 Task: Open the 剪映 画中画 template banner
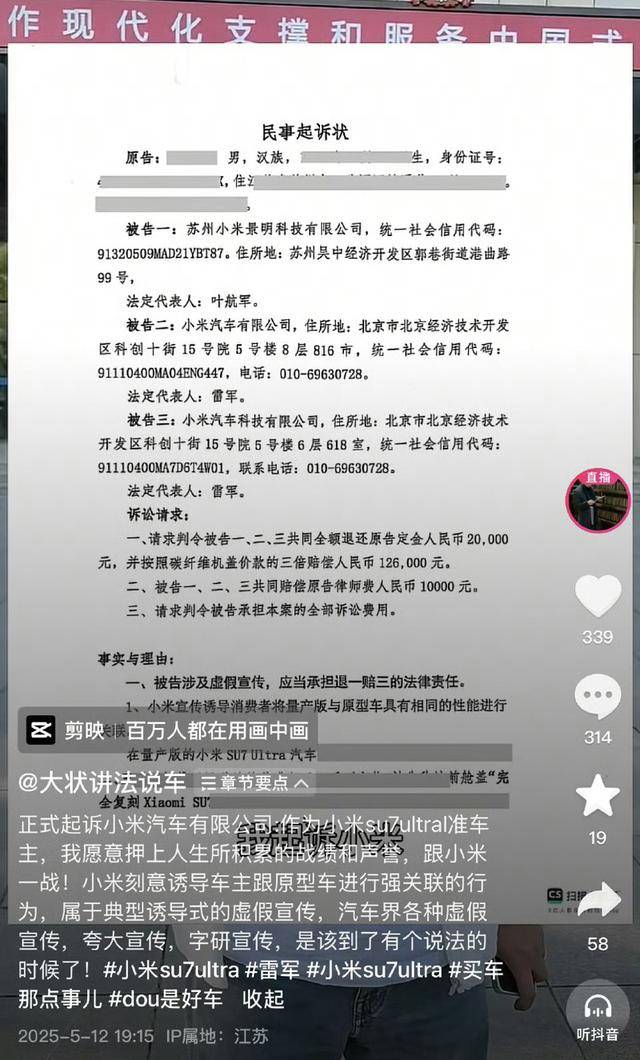pos(168,731)
